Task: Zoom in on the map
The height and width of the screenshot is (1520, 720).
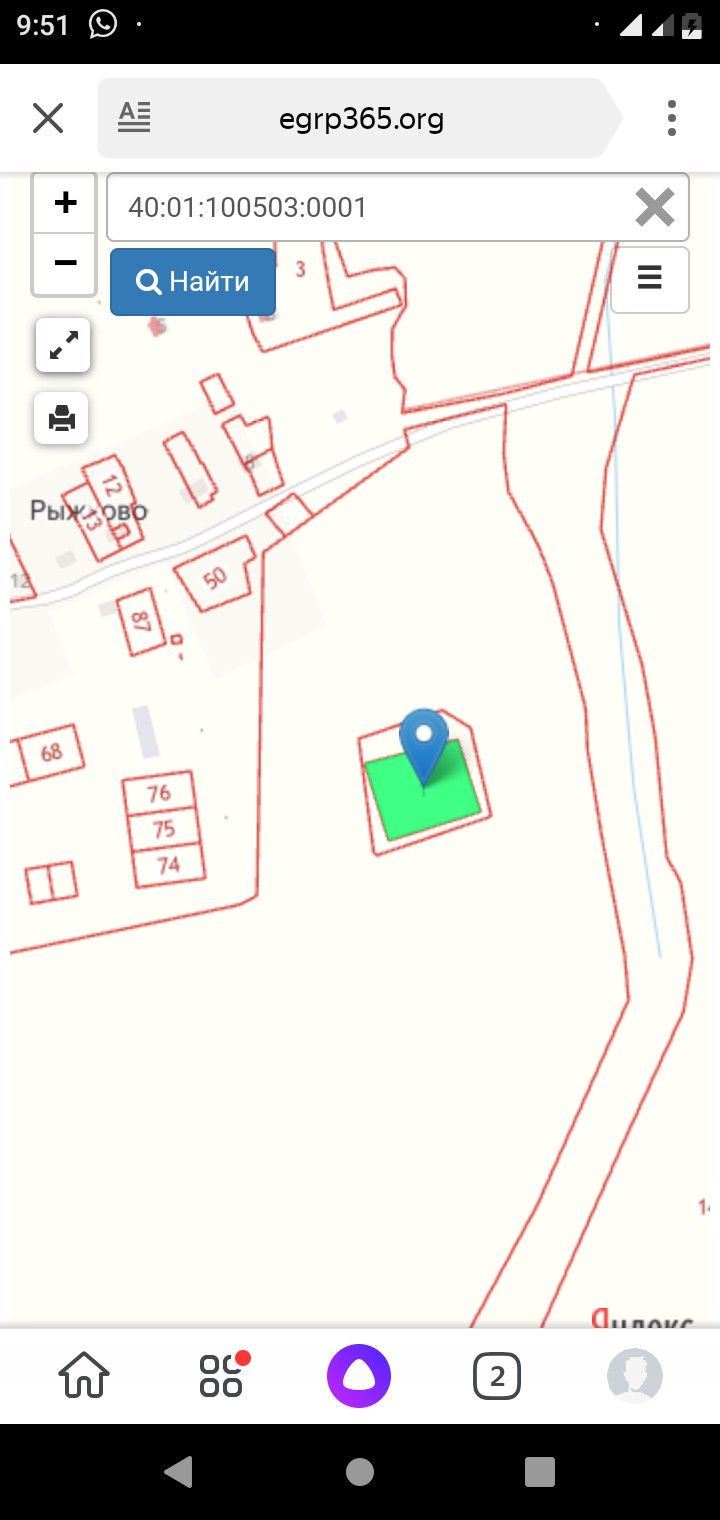Action: coord(65,204)
